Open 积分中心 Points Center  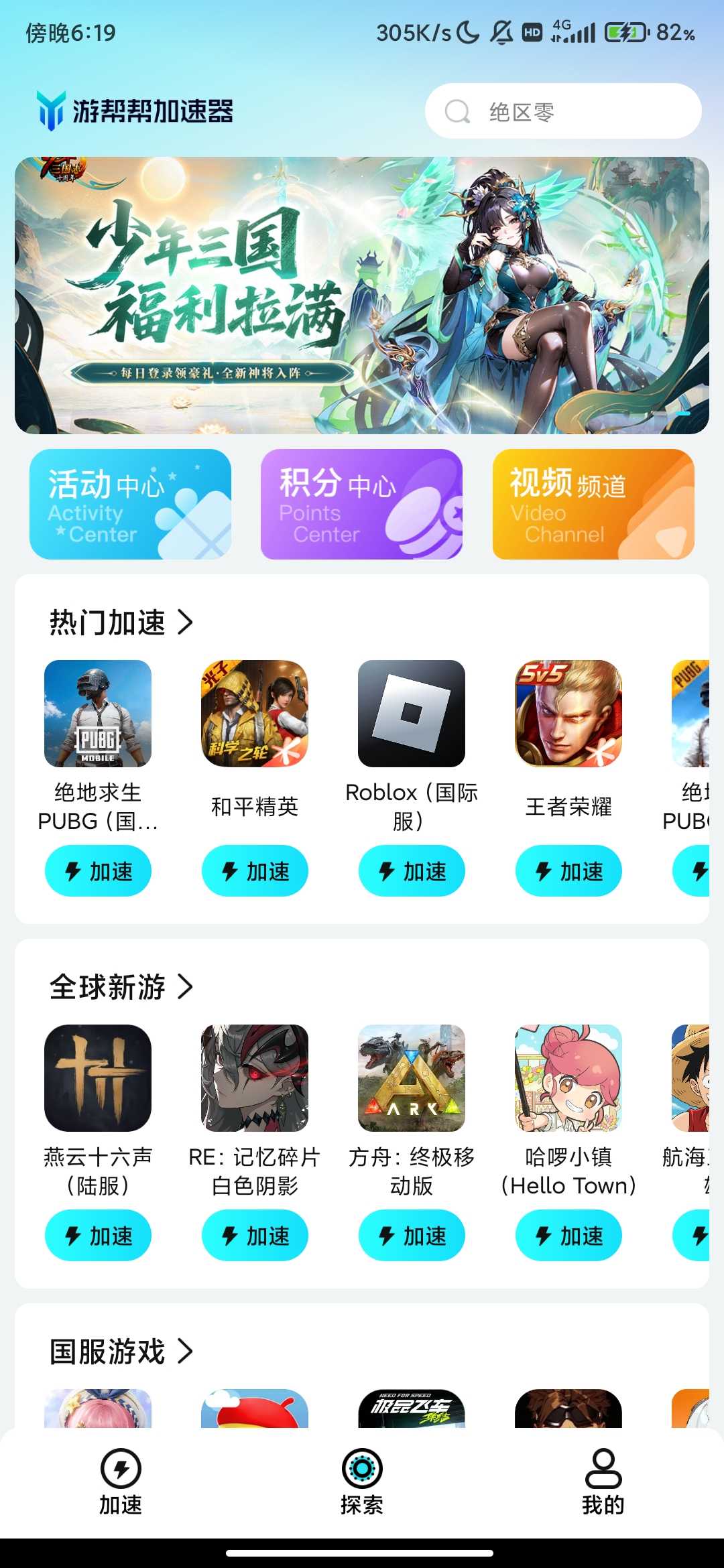tap(361, 504)
